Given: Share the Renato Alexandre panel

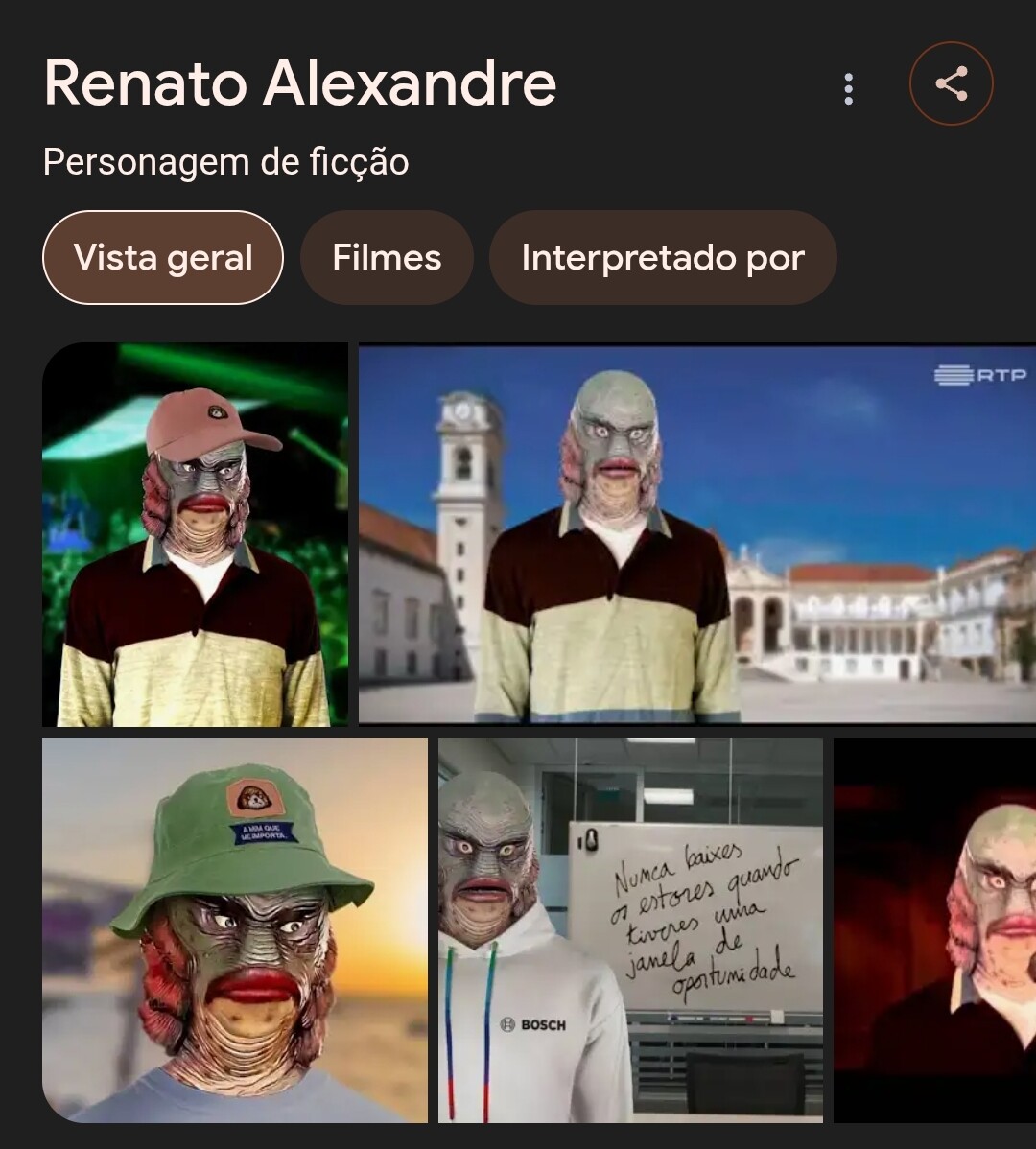Looking at the screenshot, I should 951,84.
